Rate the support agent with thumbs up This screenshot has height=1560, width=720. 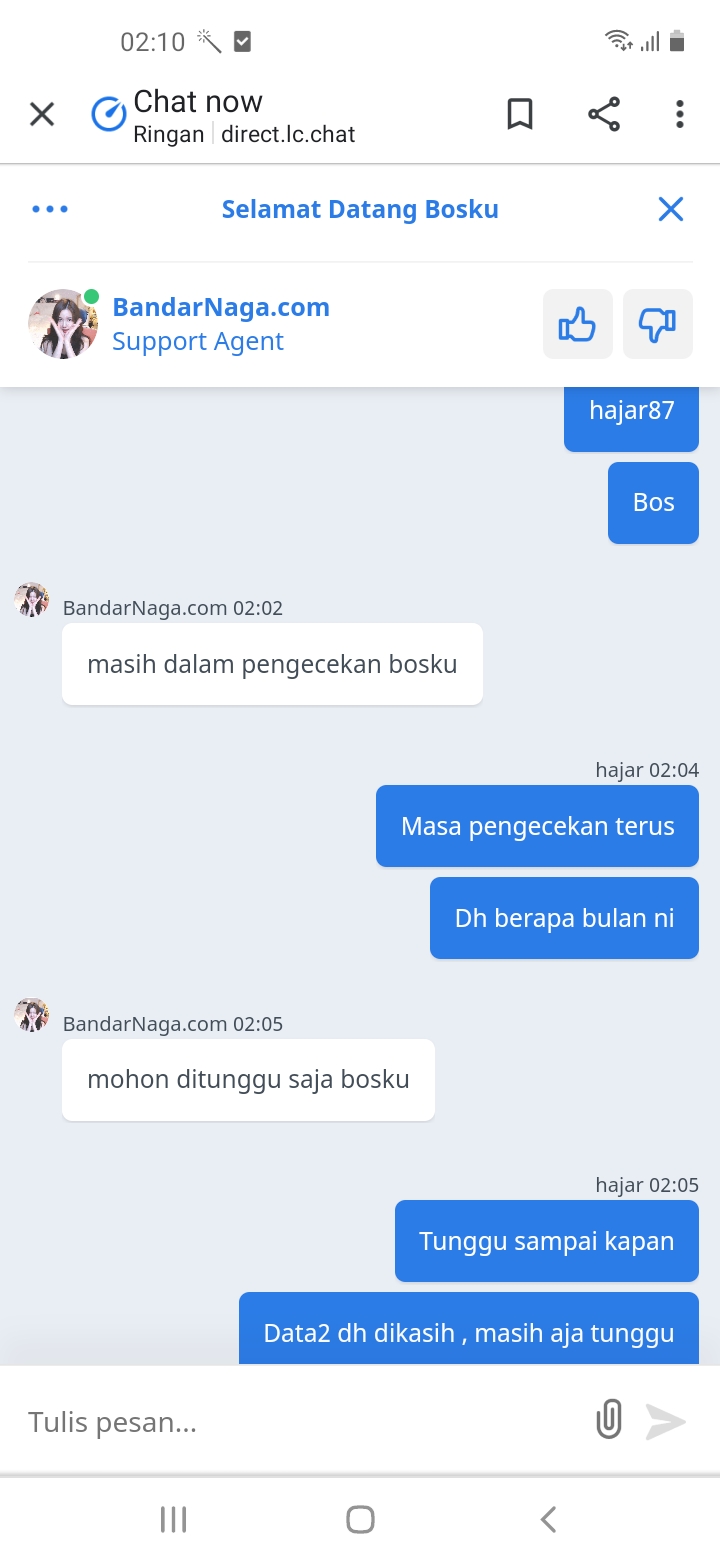point(577,324)
